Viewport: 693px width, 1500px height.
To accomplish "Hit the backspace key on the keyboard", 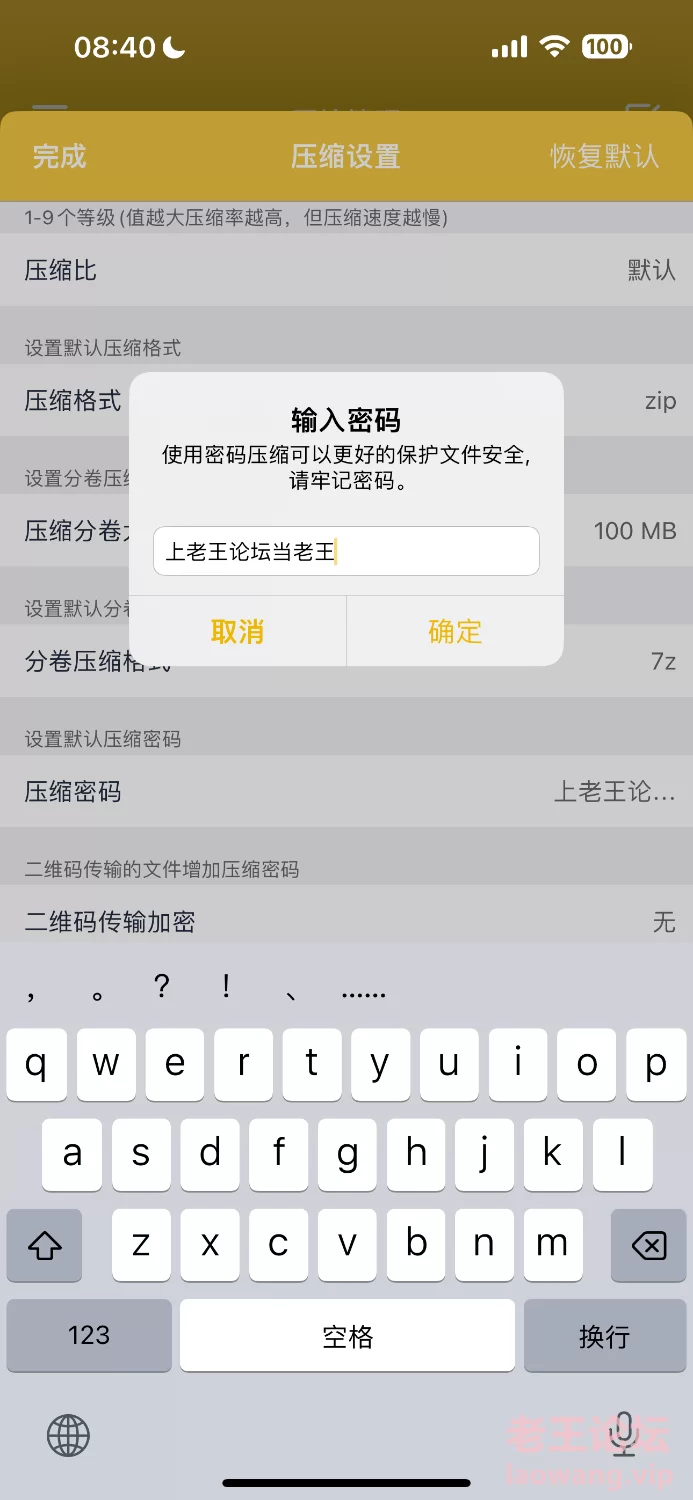I will [648, 1245].
